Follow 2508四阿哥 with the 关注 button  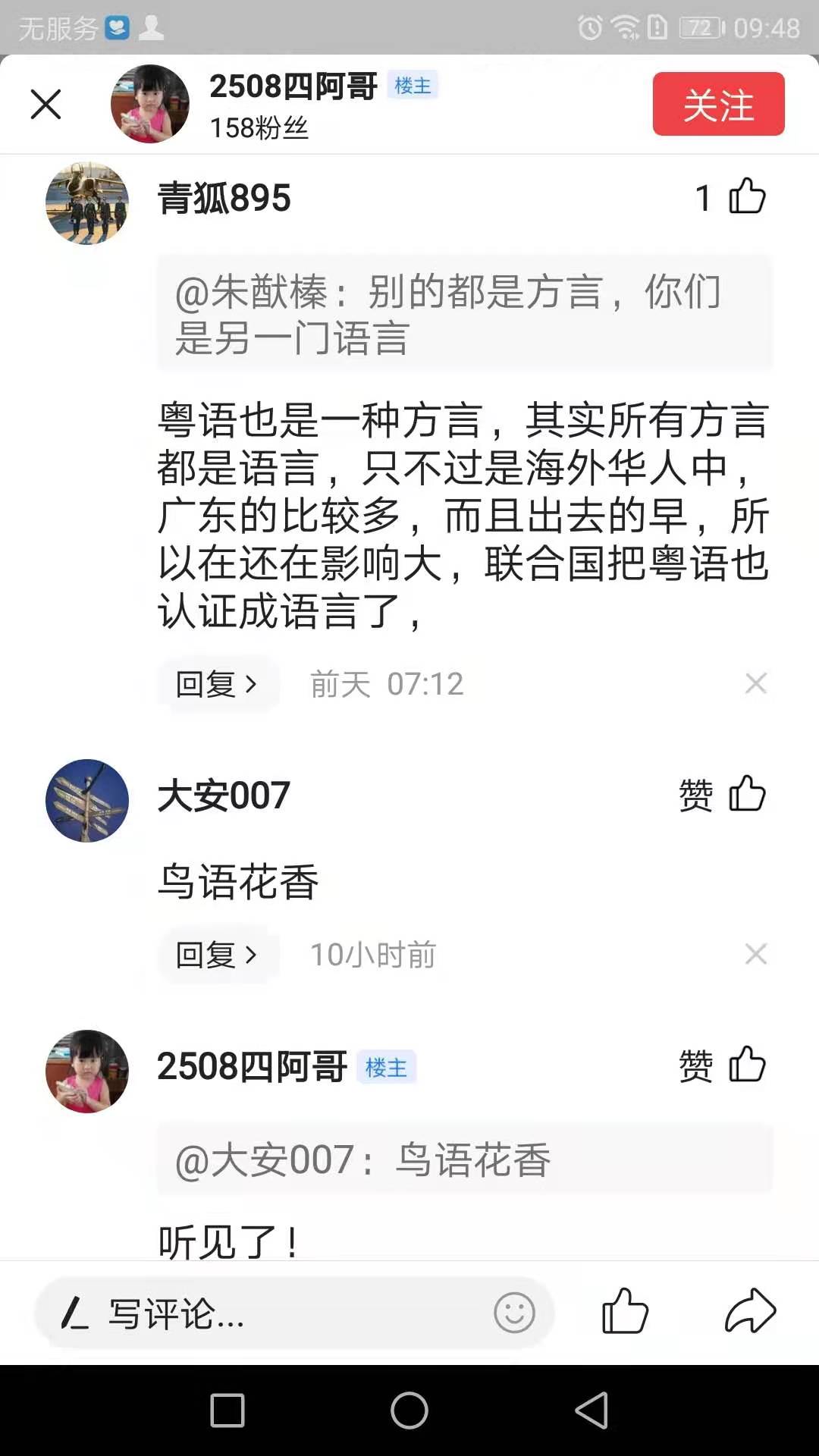[718, 104]
